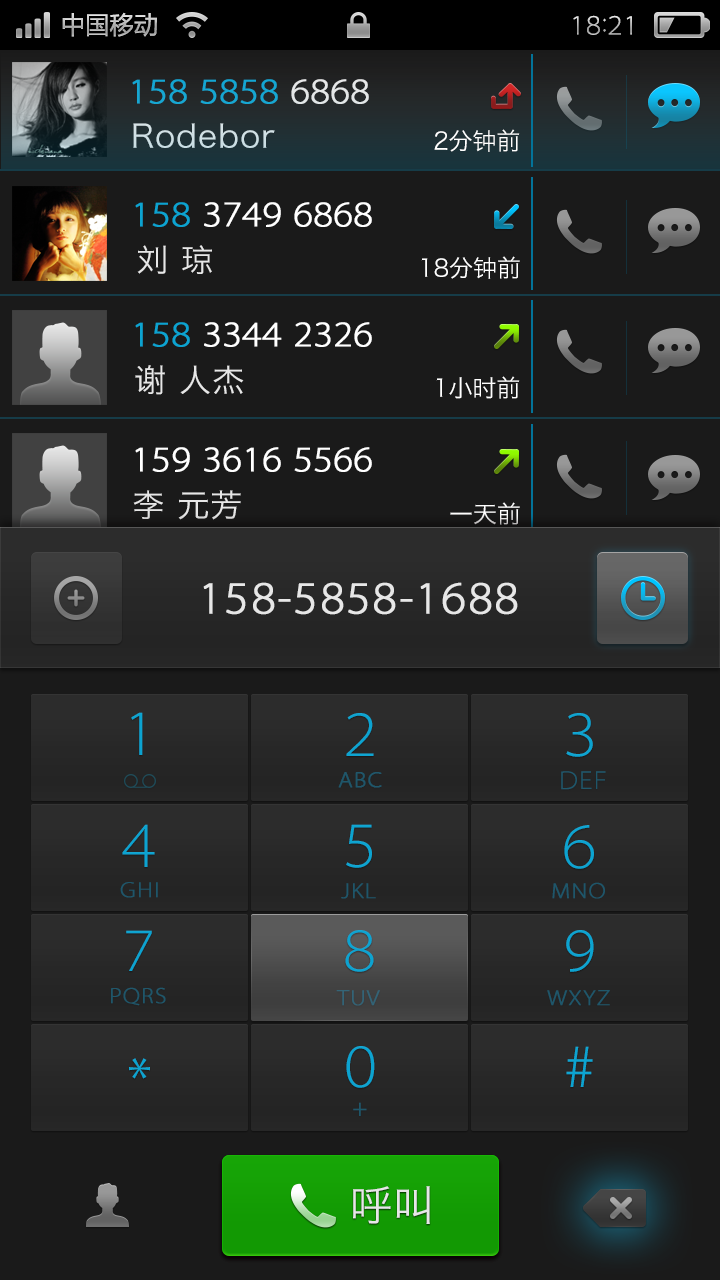Delete the last digit with backspace
This screenshot has width=720, height=1280.
point(617,1208)
